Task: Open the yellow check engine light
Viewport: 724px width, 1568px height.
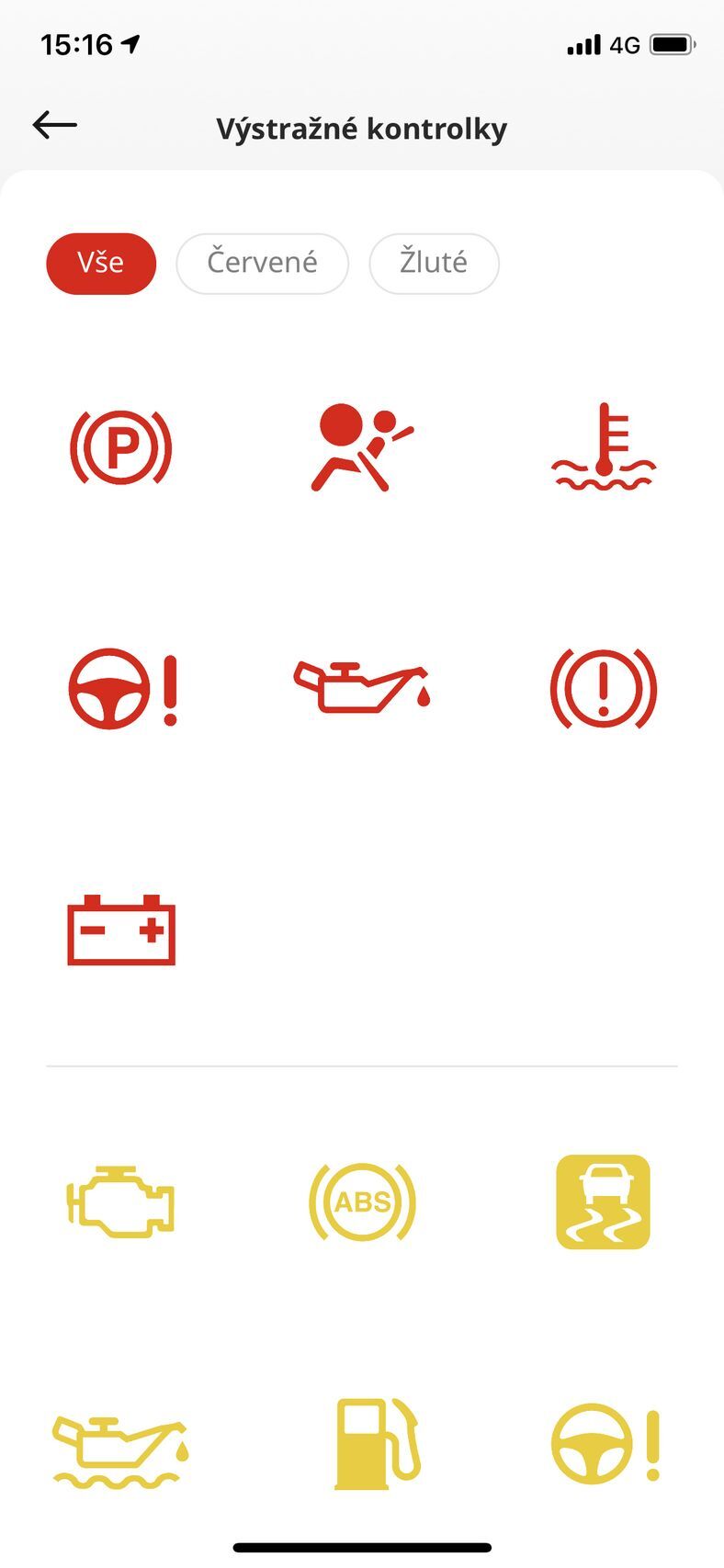Action: [x=121, y=1201]
